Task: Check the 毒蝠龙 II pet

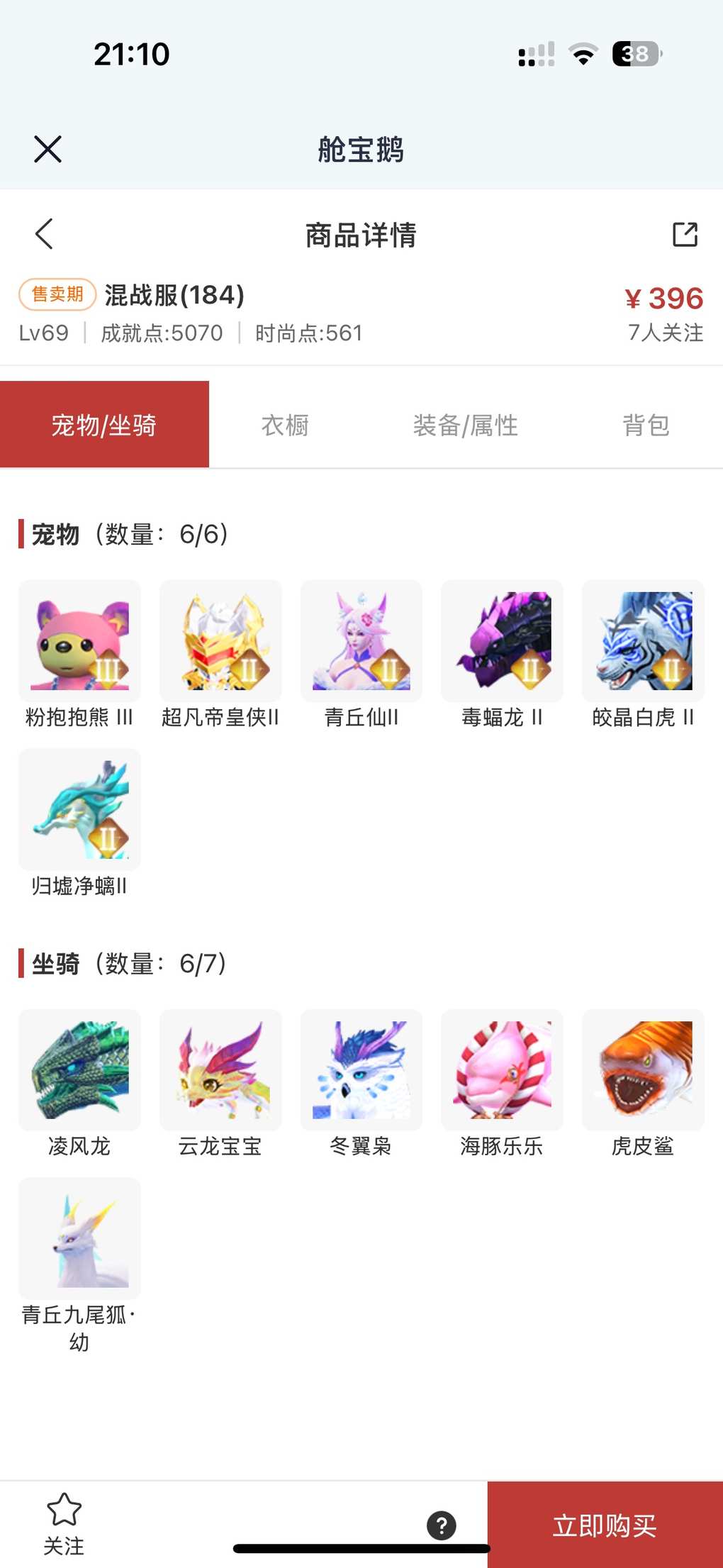Action: coord(502,642)
